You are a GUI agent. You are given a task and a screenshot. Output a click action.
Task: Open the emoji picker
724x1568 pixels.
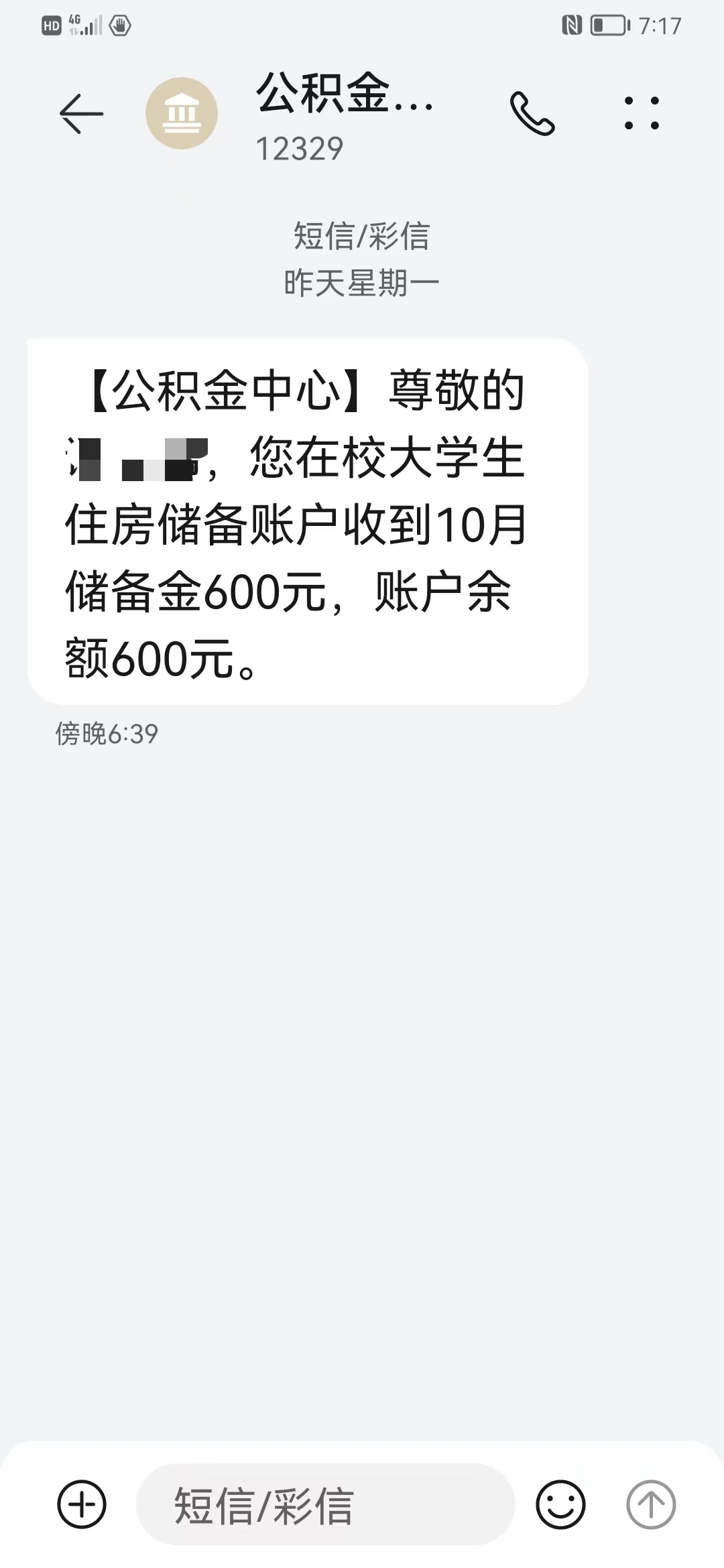point(560,1504)
